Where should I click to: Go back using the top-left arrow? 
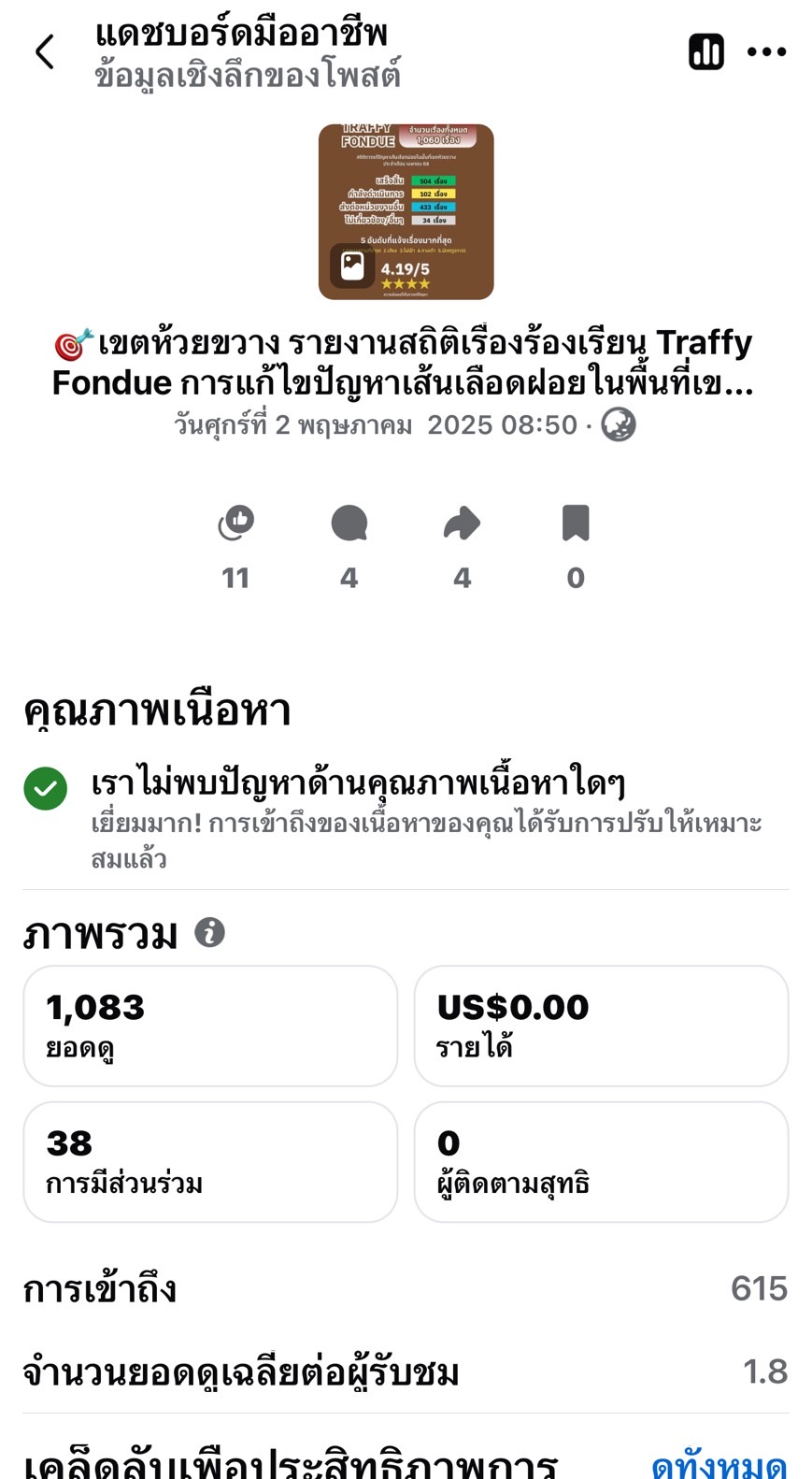[x=44, y=52]
